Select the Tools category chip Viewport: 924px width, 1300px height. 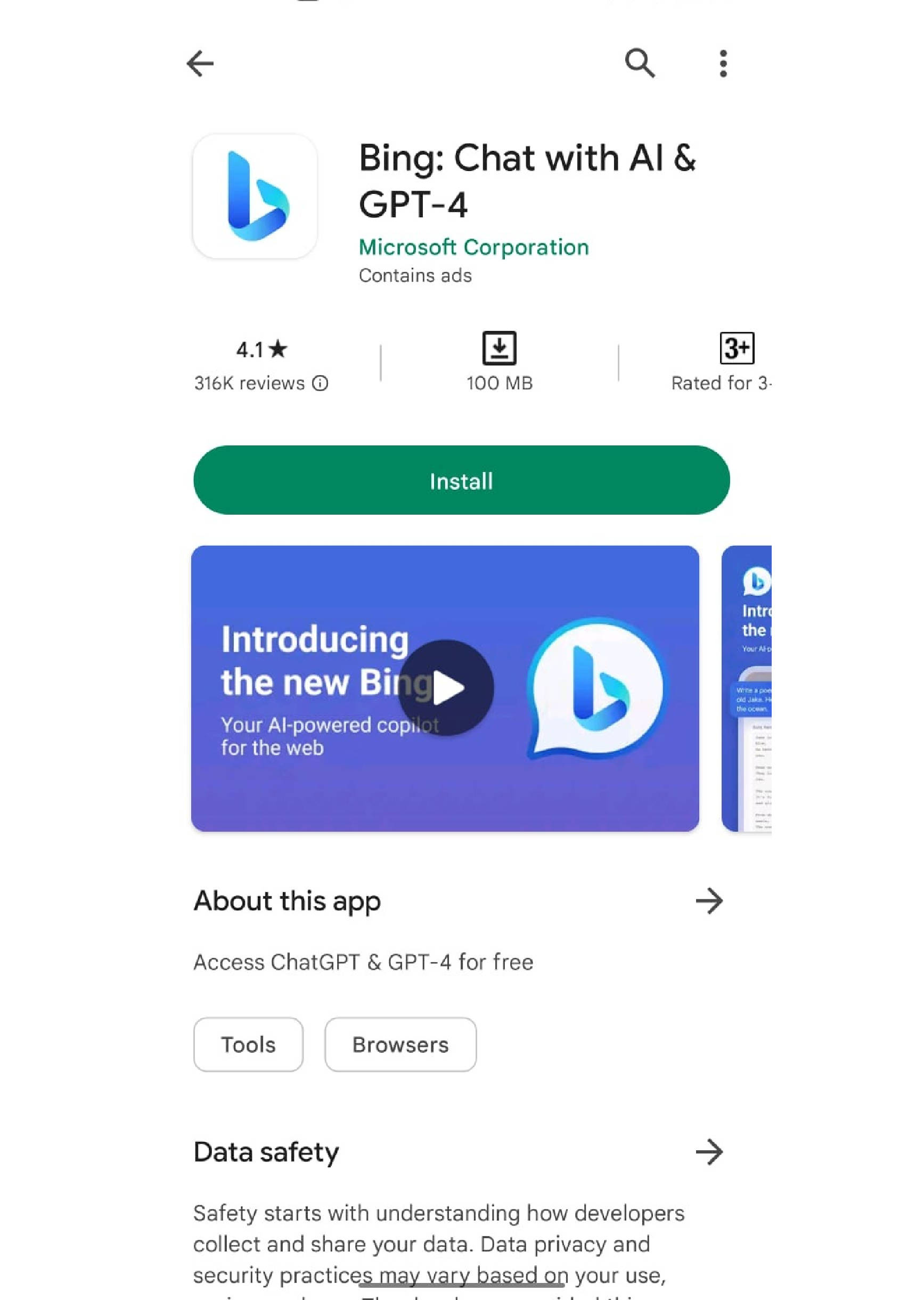248,1044
